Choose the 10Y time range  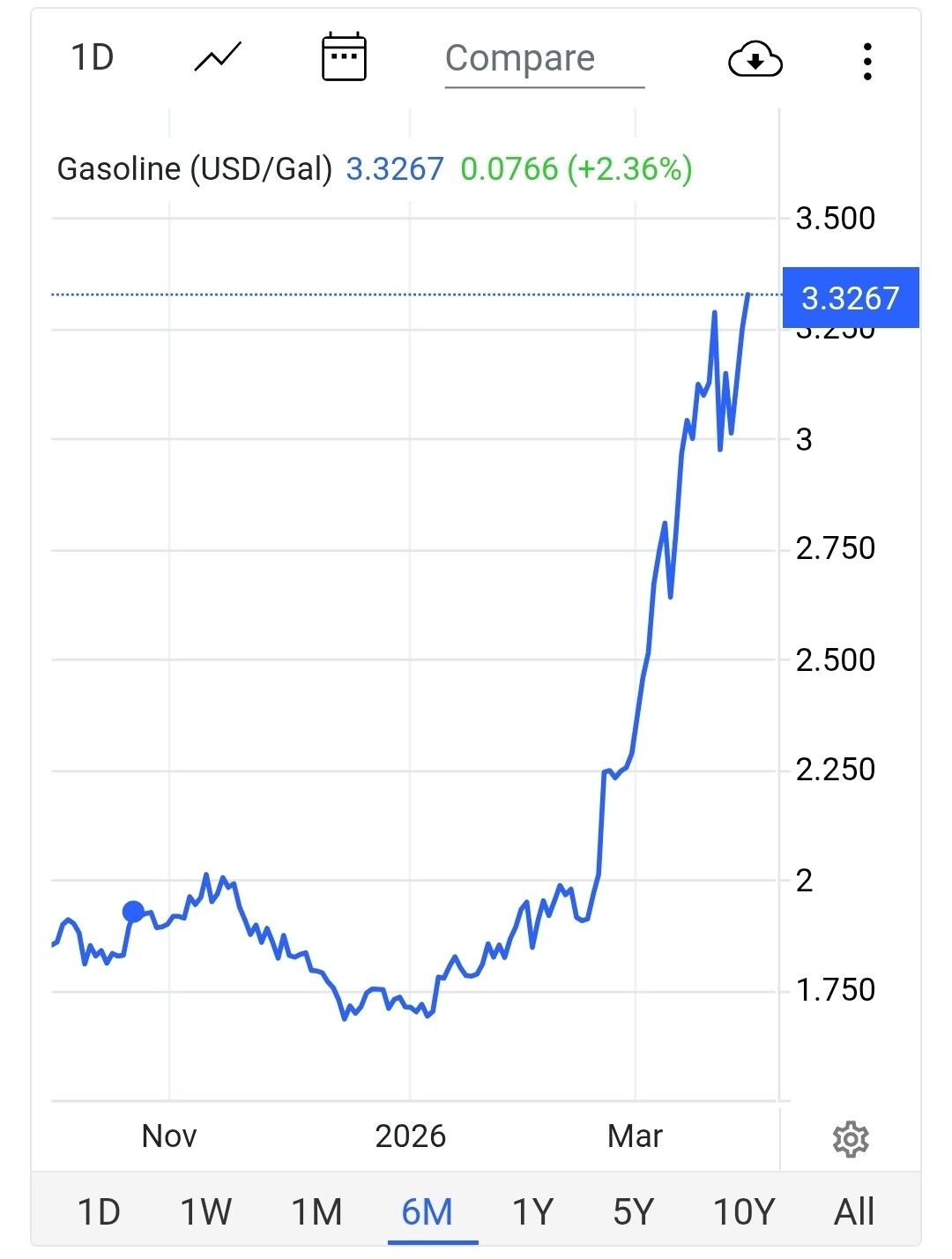click(744, 1212)
